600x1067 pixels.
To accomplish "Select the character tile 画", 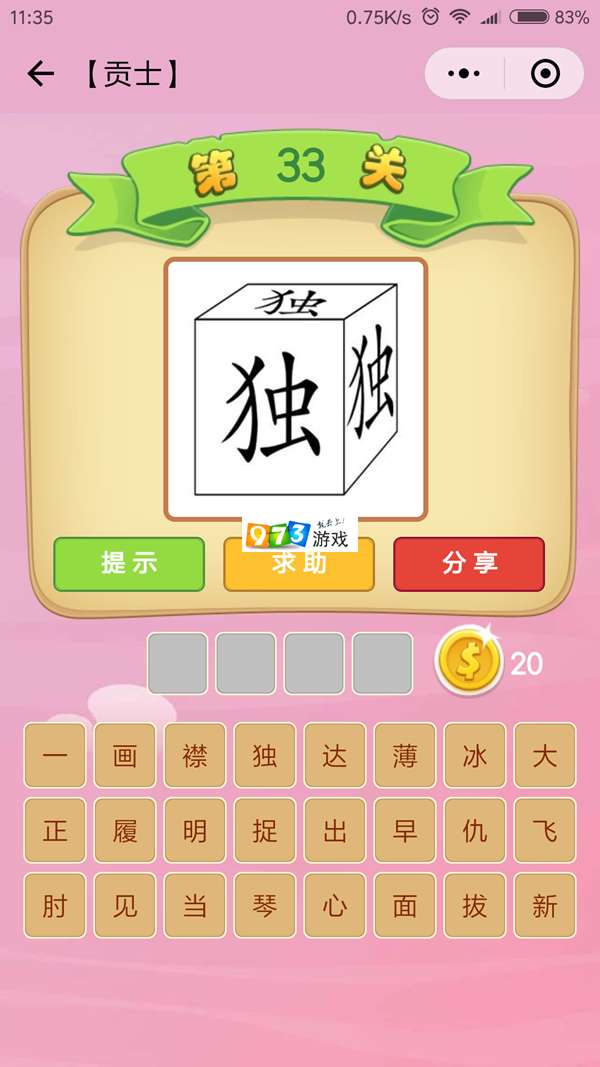I will 125,756.
